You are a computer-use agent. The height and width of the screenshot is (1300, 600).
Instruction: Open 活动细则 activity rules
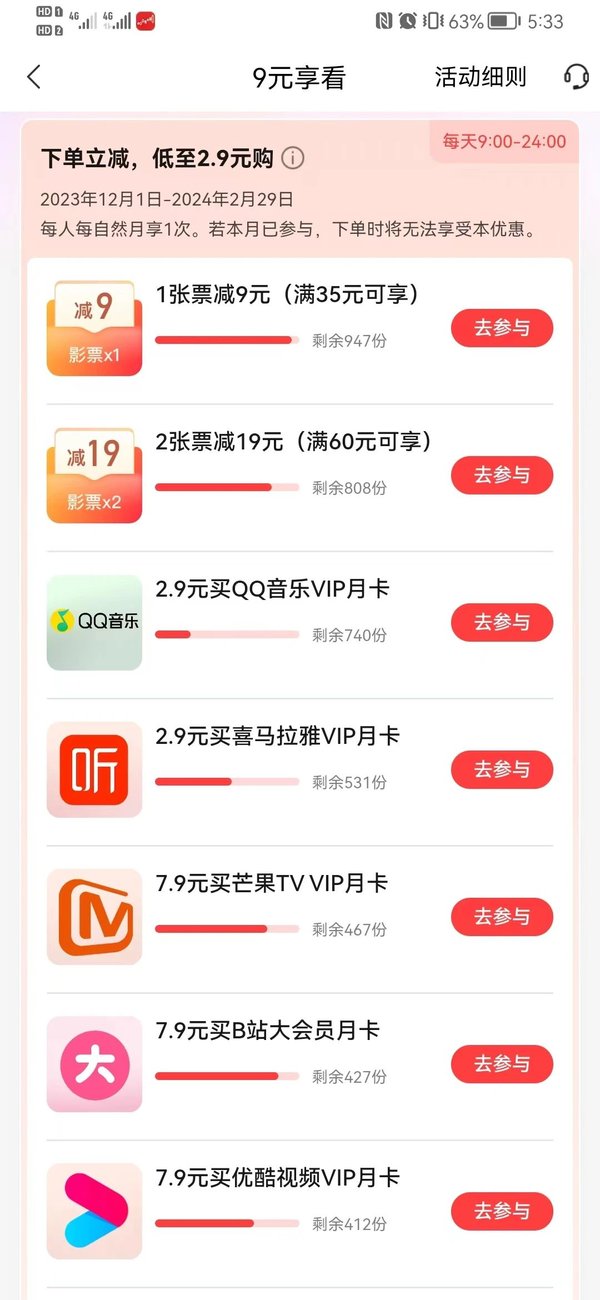pos(480,77)
